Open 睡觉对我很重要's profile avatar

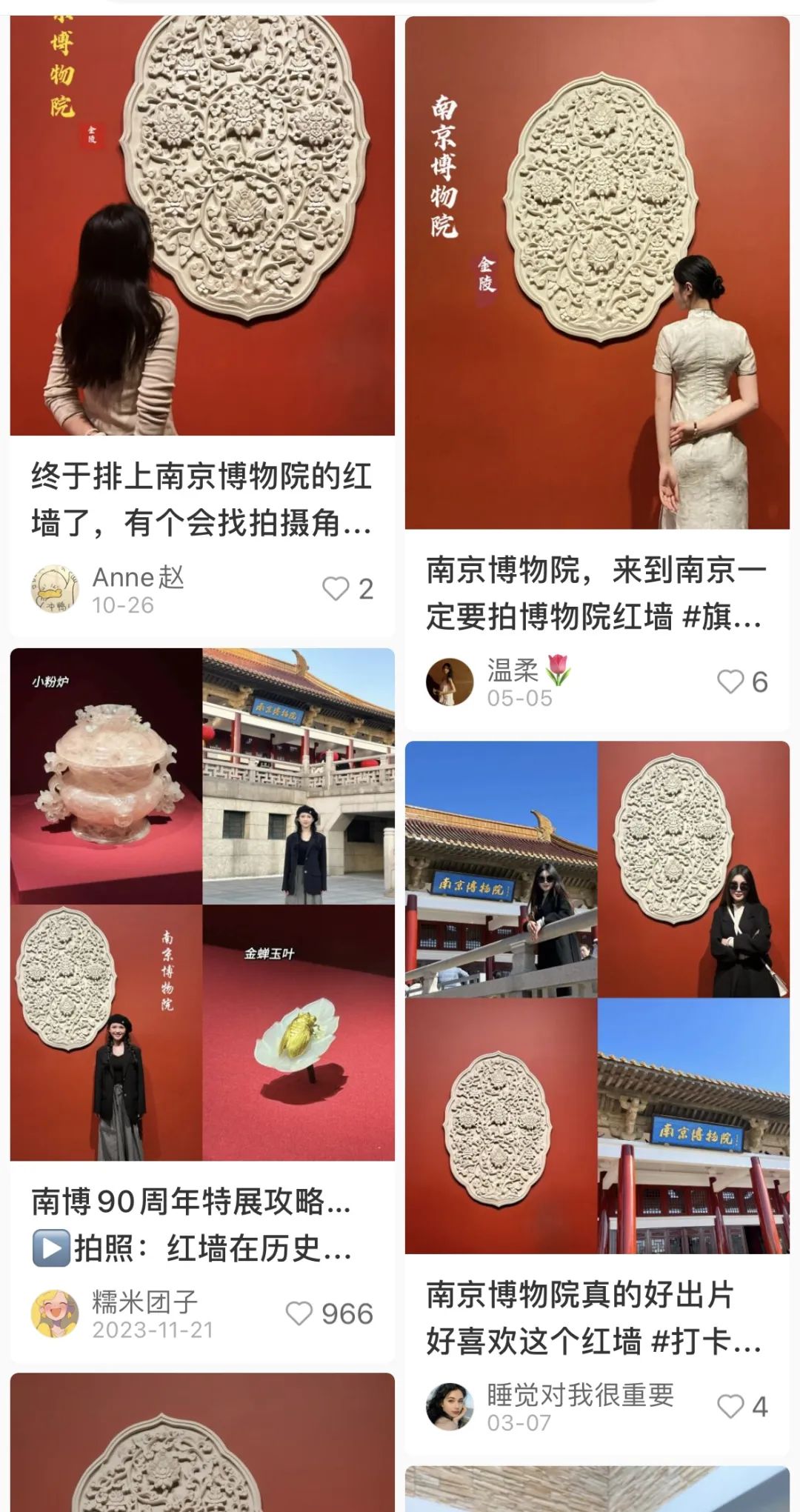450,1406
